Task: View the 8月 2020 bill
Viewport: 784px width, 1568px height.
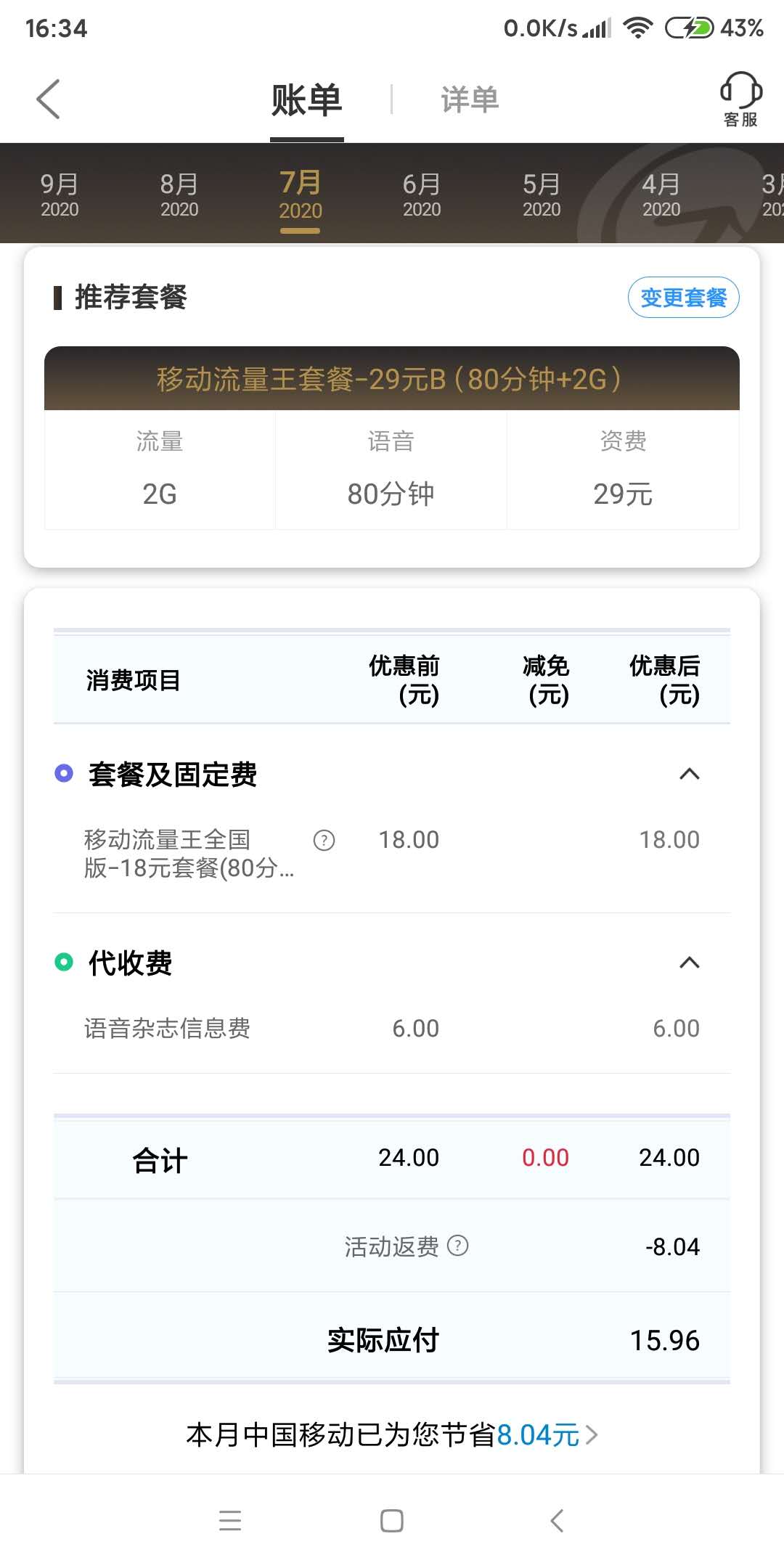Action: click(x=179, y=195)
